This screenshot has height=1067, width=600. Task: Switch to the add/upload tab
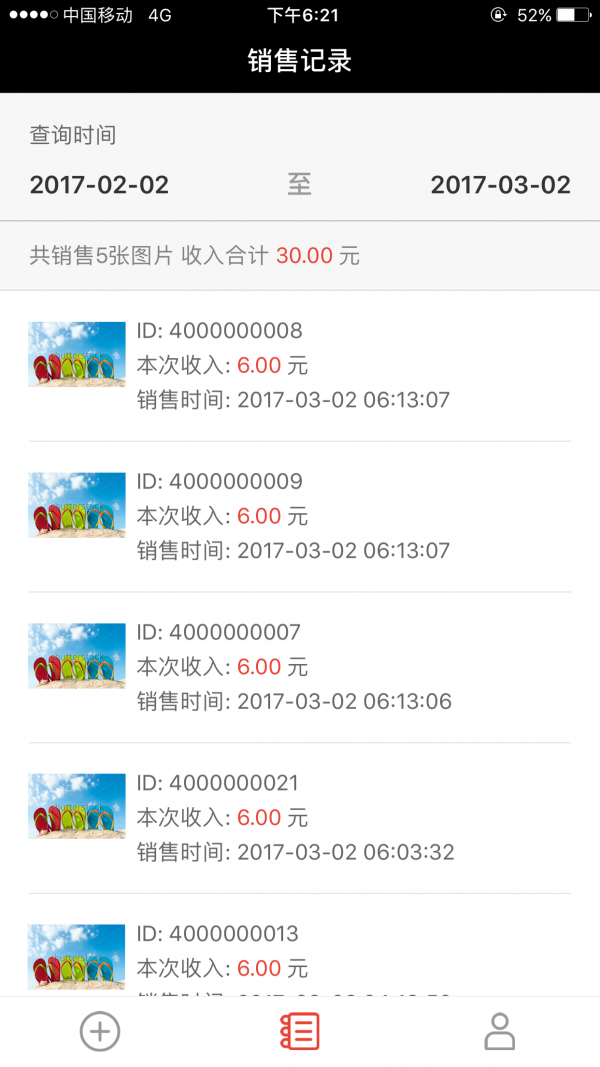pyautogui.click(x=100, y=1032)
